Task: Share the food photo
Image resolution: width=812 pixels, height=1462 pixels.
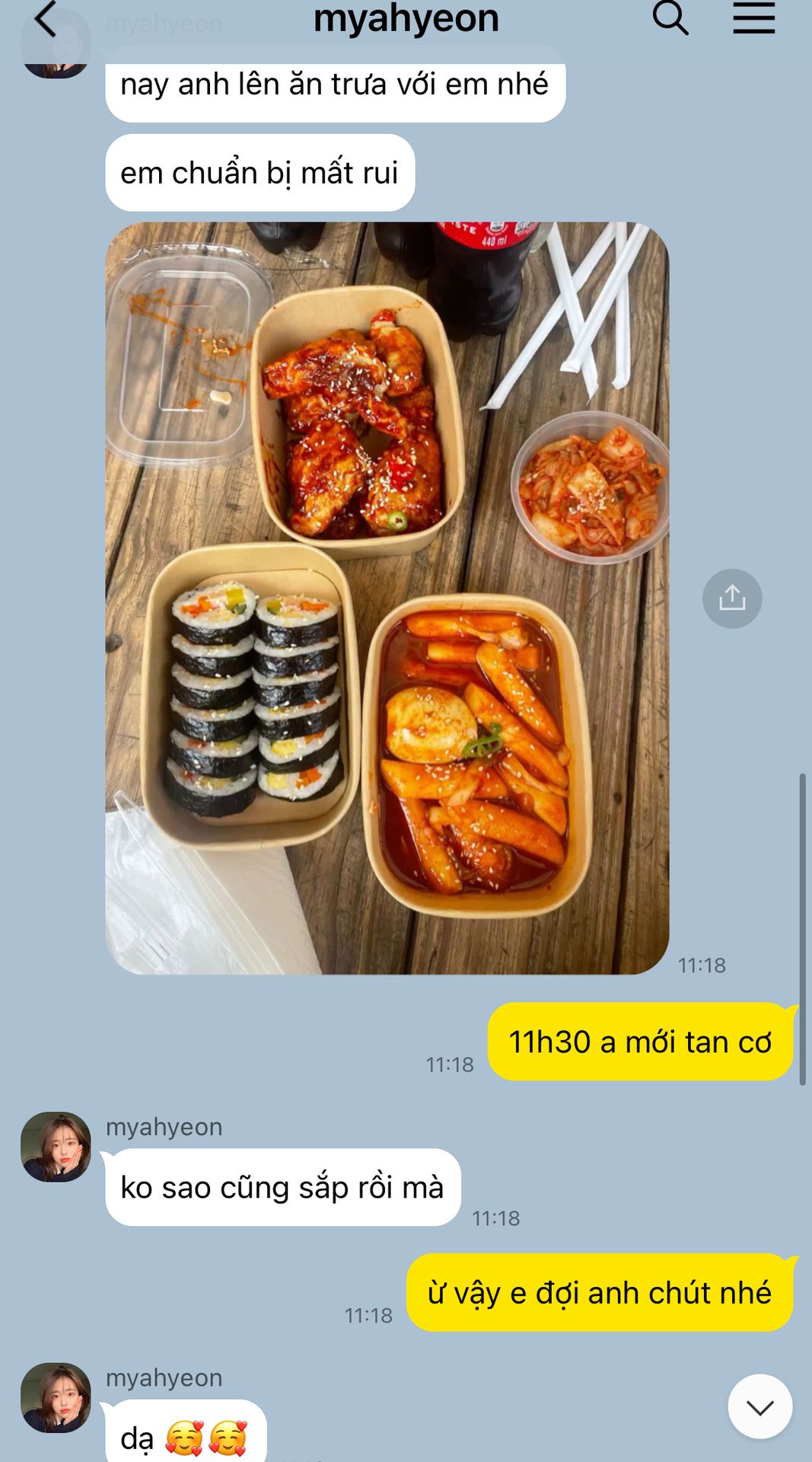Action: (732, 599)
